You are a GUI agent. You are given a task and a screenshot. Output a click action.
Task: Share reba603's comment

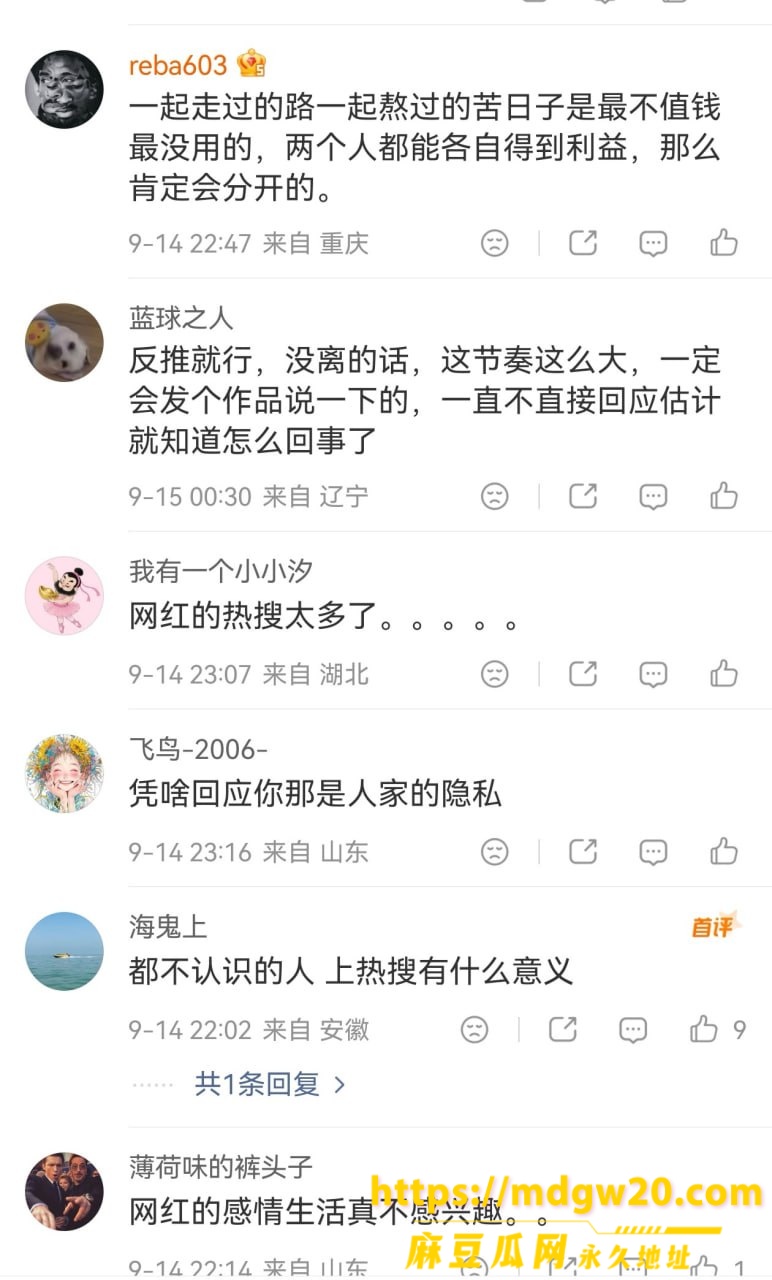[x=583, y=243]
